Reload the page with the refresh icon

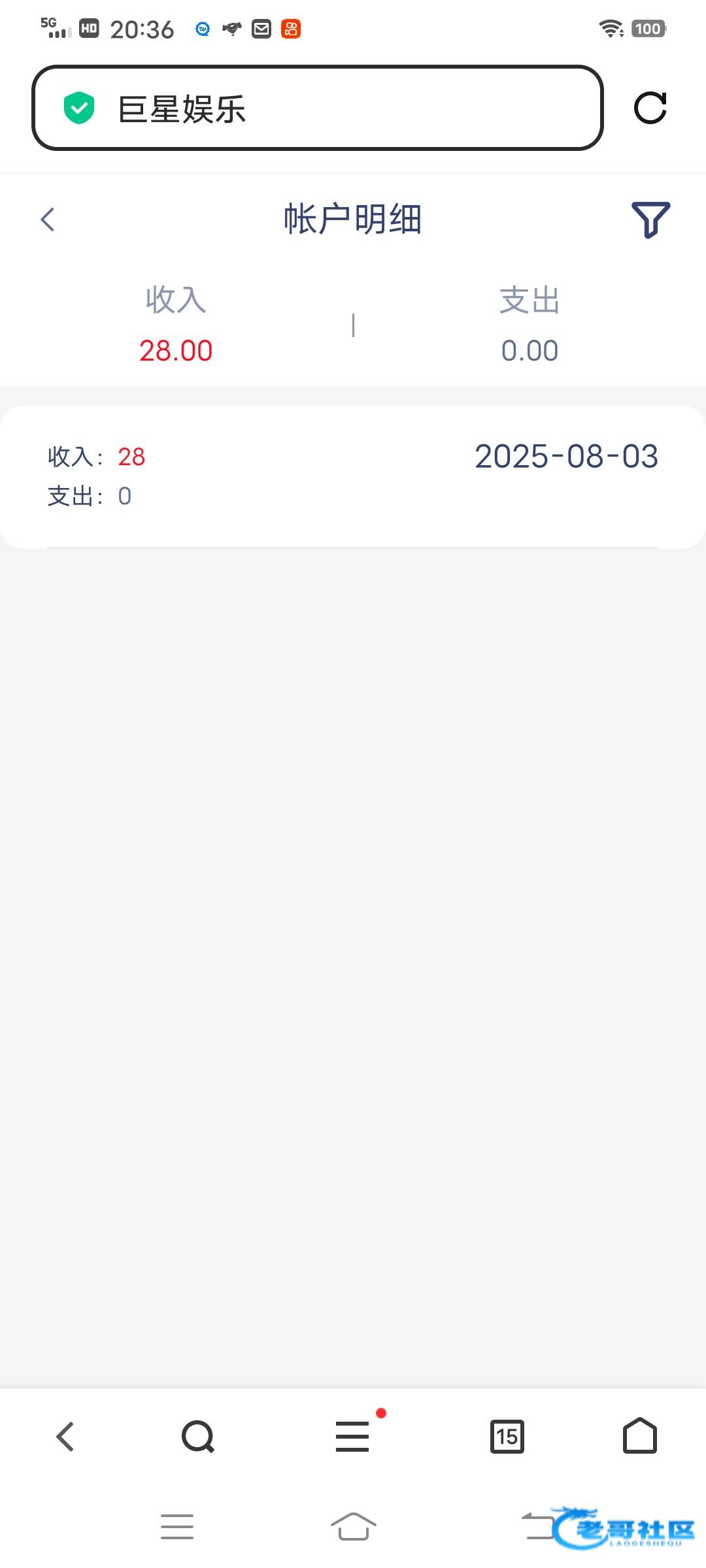pyautogui.click(x=650, y=108)
